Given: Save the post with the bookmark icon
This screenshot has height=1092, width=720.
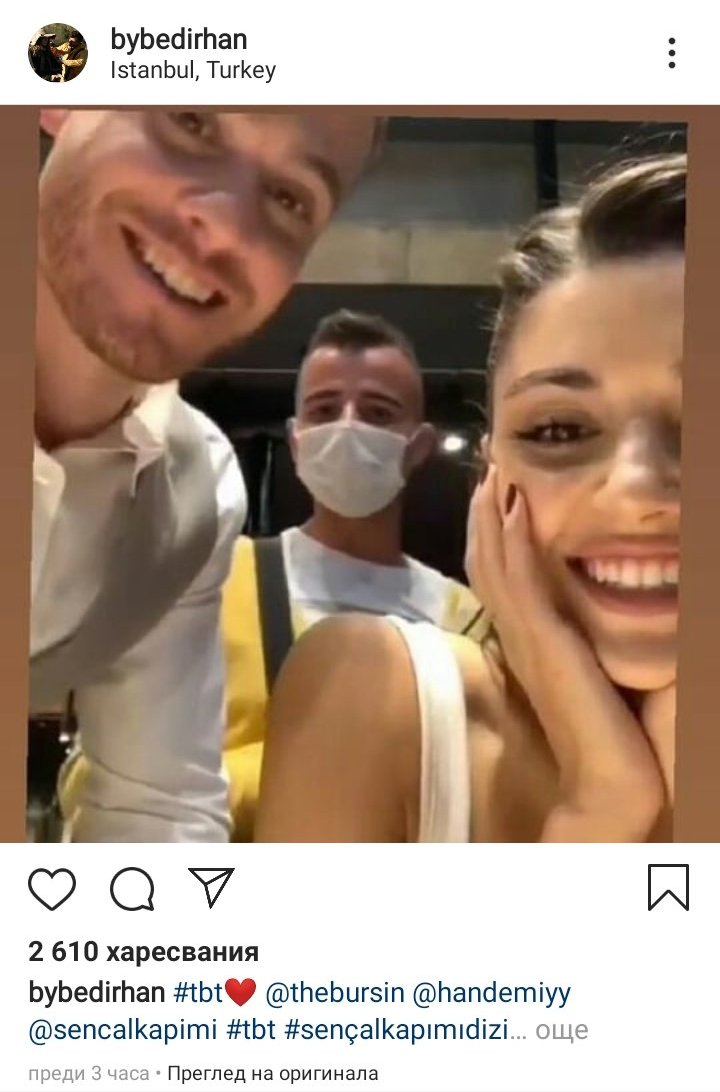Looking at the screenshot, I should 668,887.
